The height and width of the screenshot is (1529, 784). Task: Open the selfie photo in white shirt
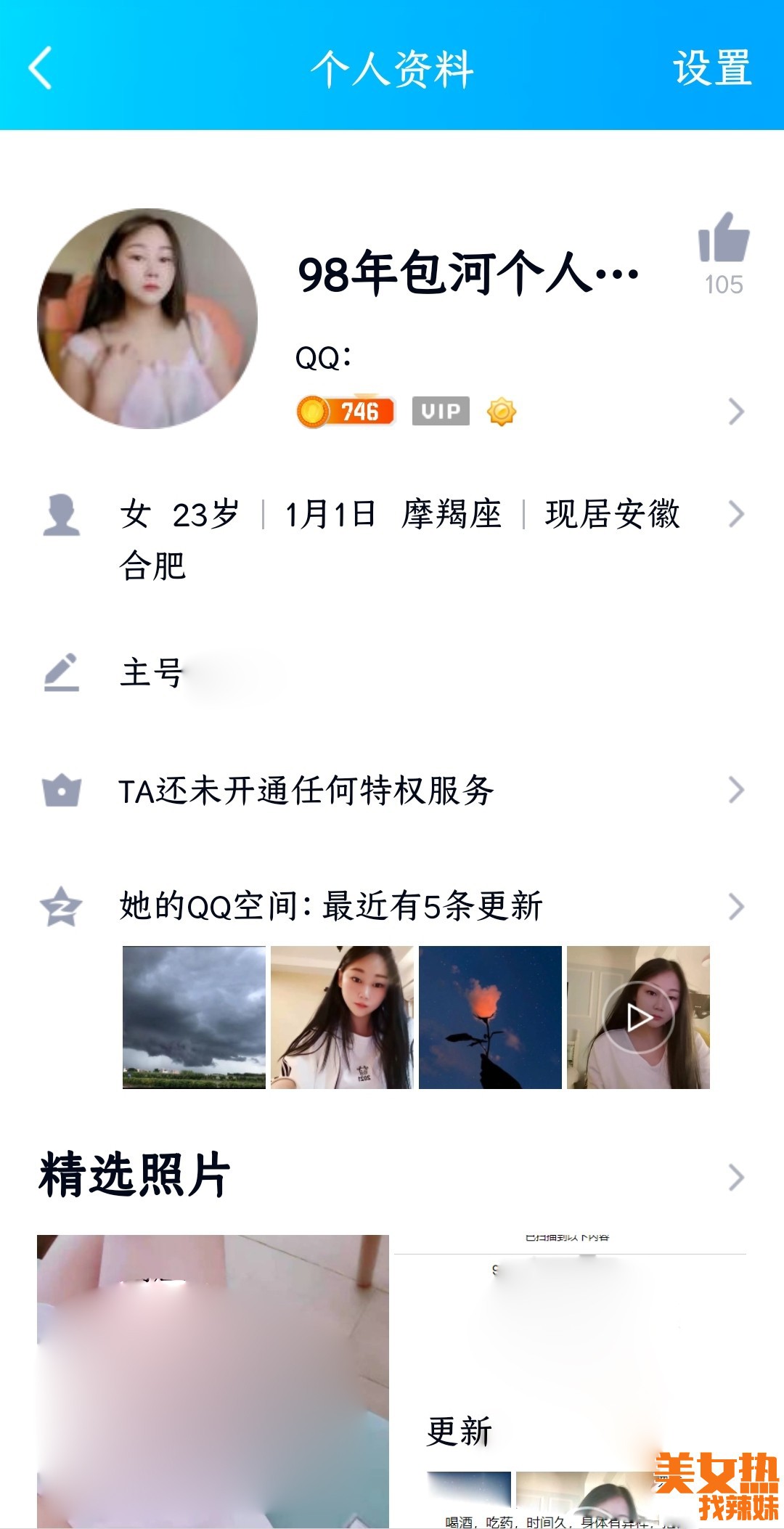click(x=342, y=1017)
